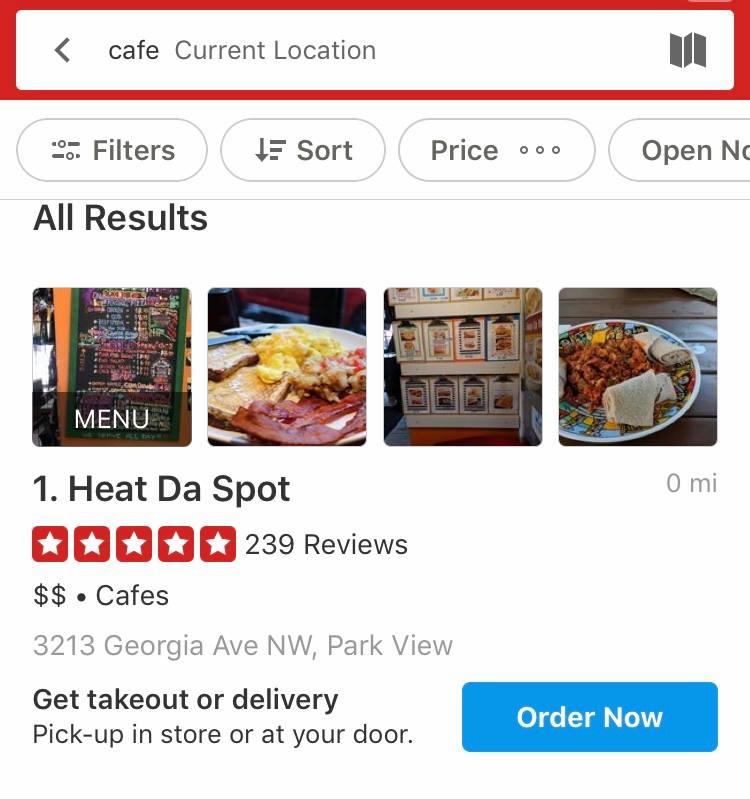This screenshot has height=799, width=750.
Task: View the Heat Da Spot menu photo
Action: click(112, 367)
